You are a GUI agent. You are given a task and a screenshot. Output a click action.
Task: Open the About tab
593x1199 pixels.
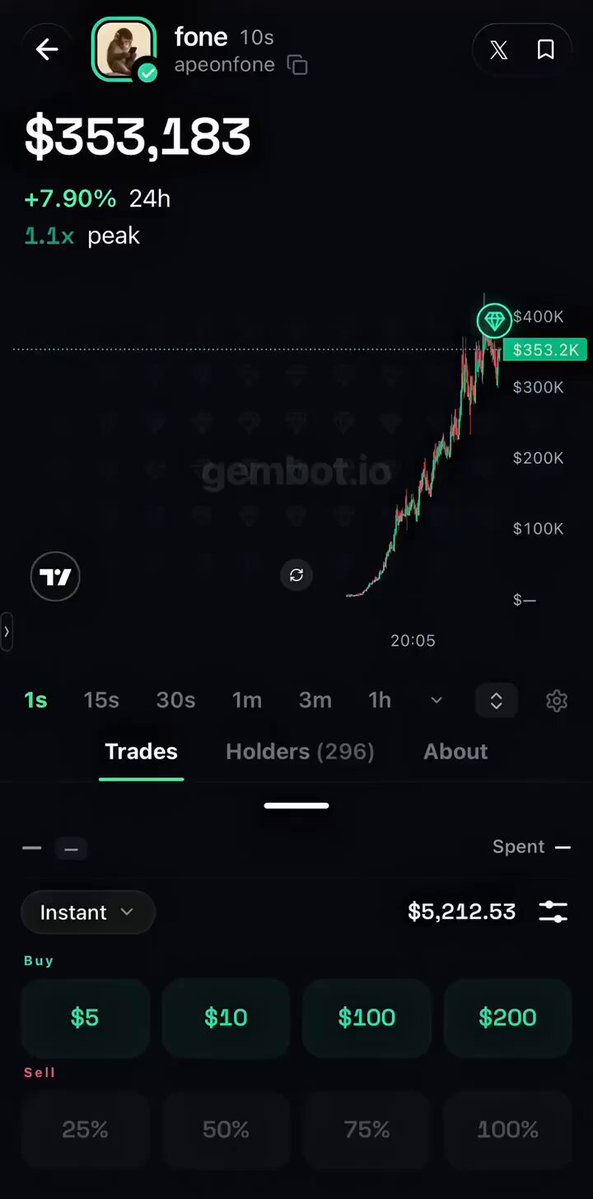point(455,752)
